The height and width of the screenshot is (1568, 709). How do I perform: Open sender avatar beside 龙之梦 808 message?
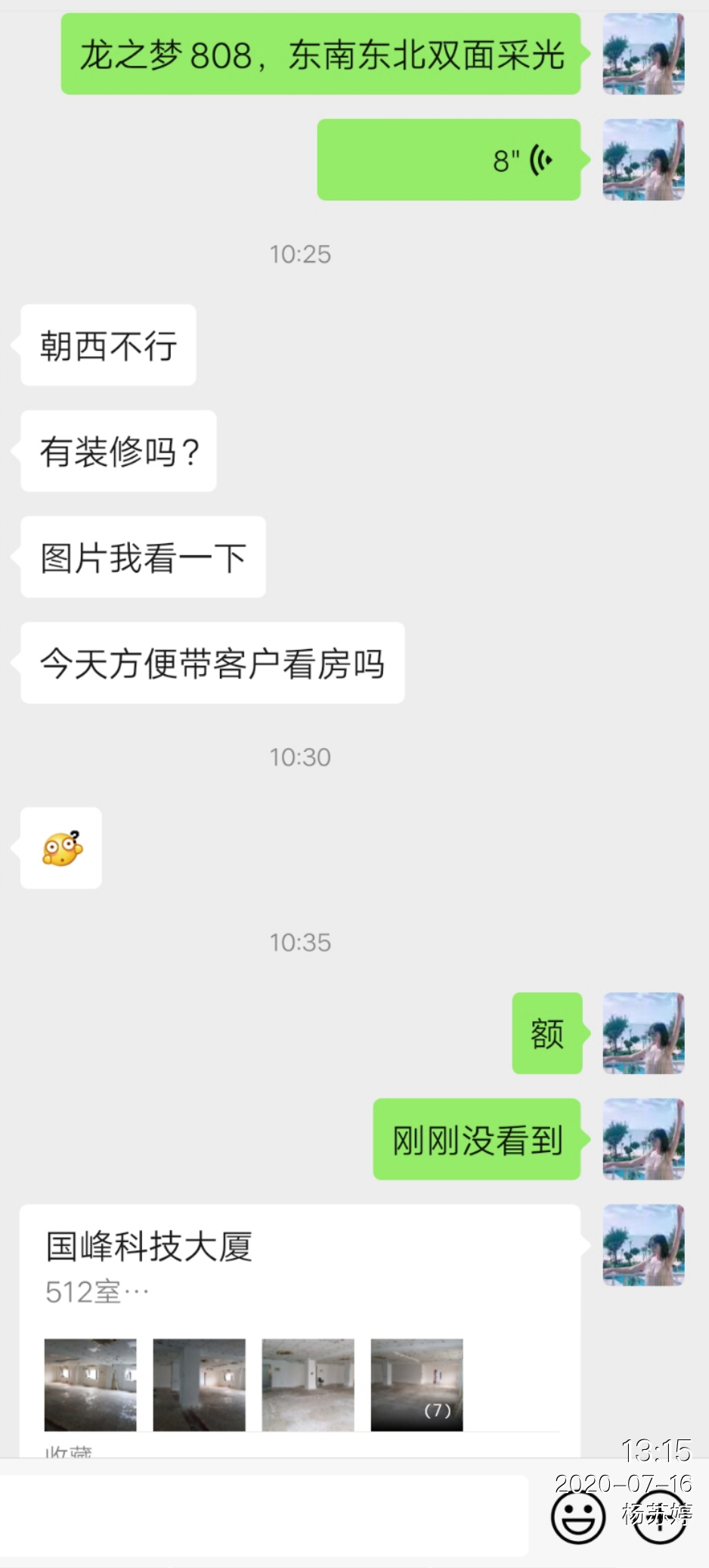point(643,54)
